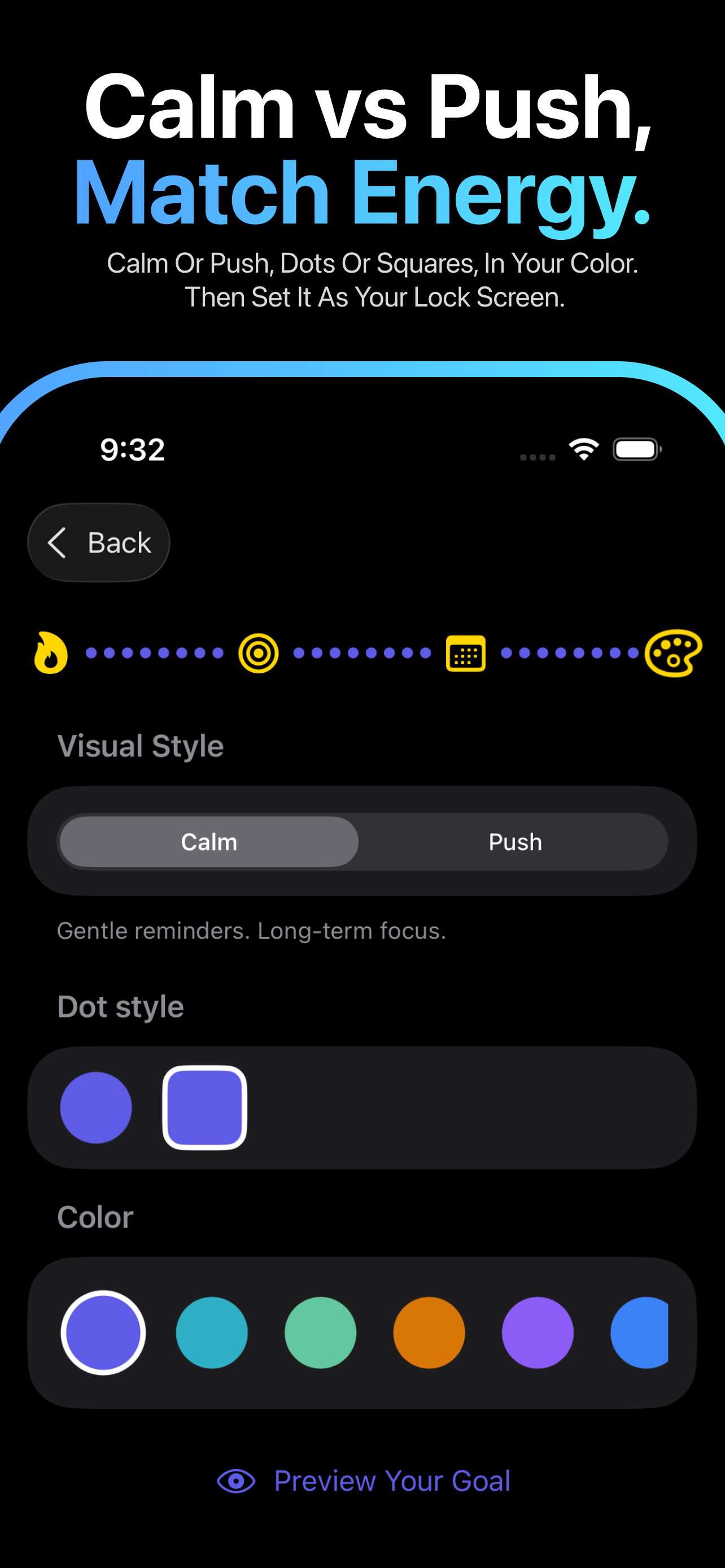
Task: Select the circle dot style
Action: coord(97,1107)
